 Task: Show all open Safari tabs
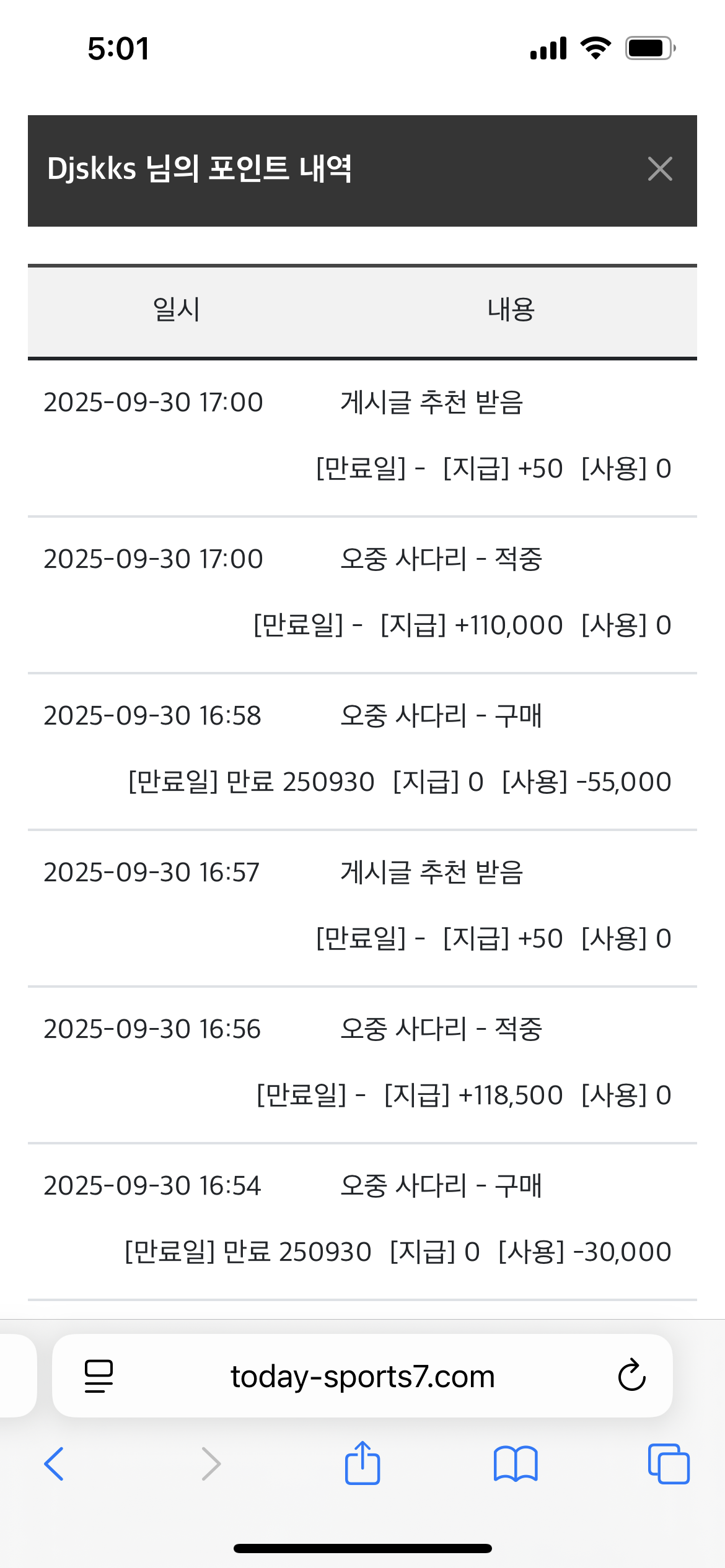click(x=669, y=1464)
